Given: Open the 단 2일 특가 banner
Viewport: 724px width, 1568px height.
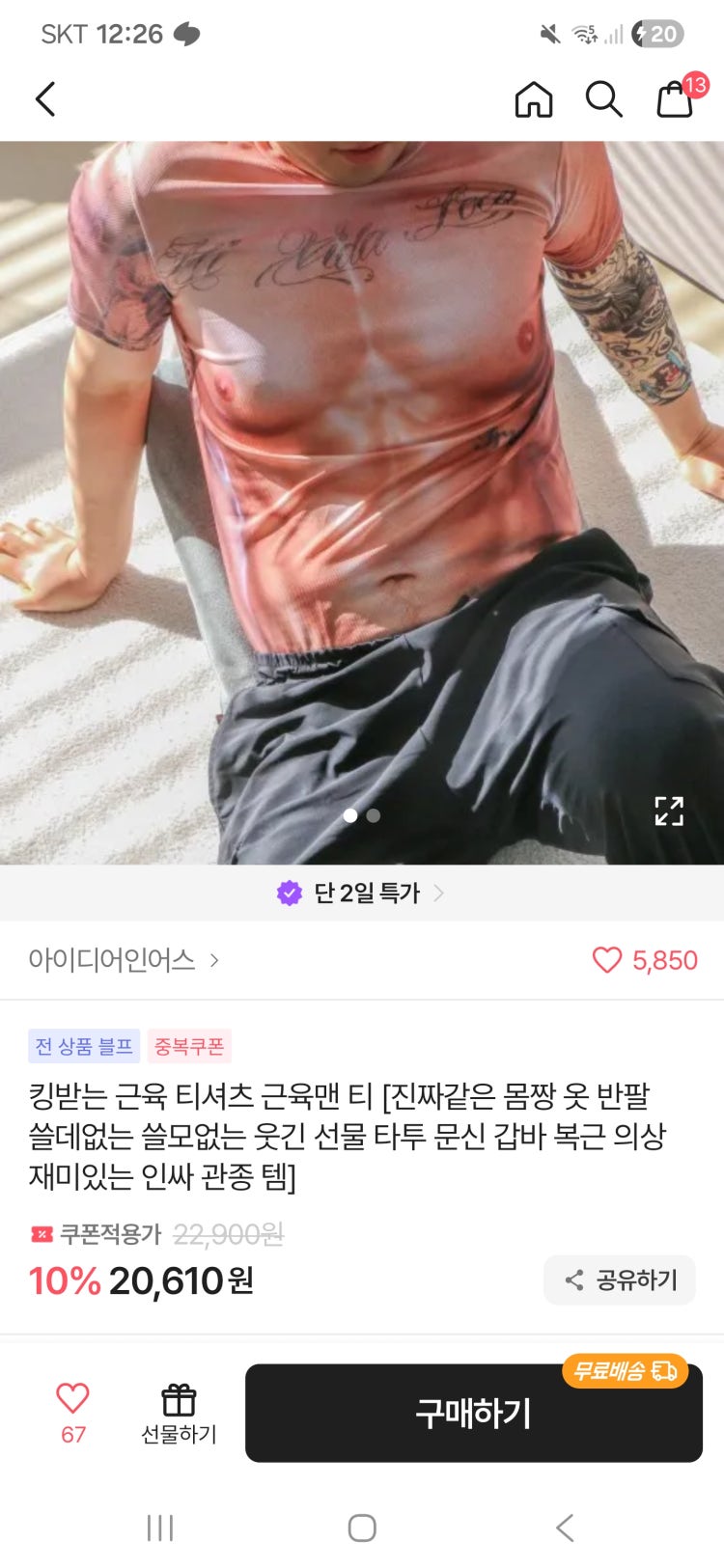Looking at the screenshot, I should point(361,893).
